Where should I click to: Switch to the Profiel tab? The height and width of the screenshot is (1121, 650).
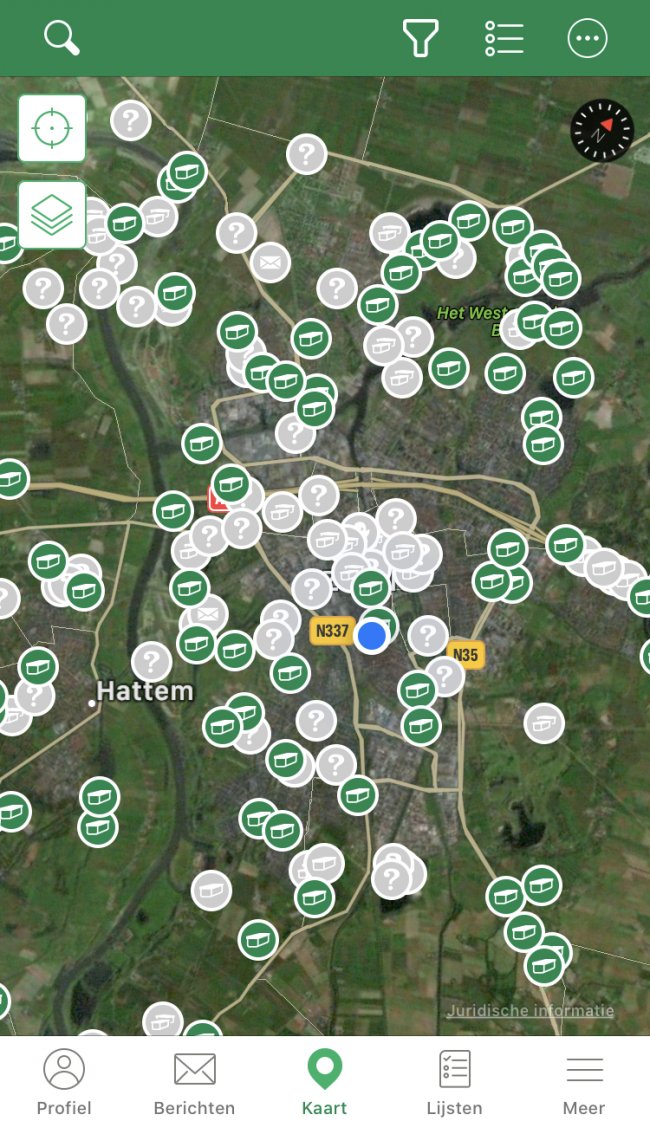pos(64,1082)
